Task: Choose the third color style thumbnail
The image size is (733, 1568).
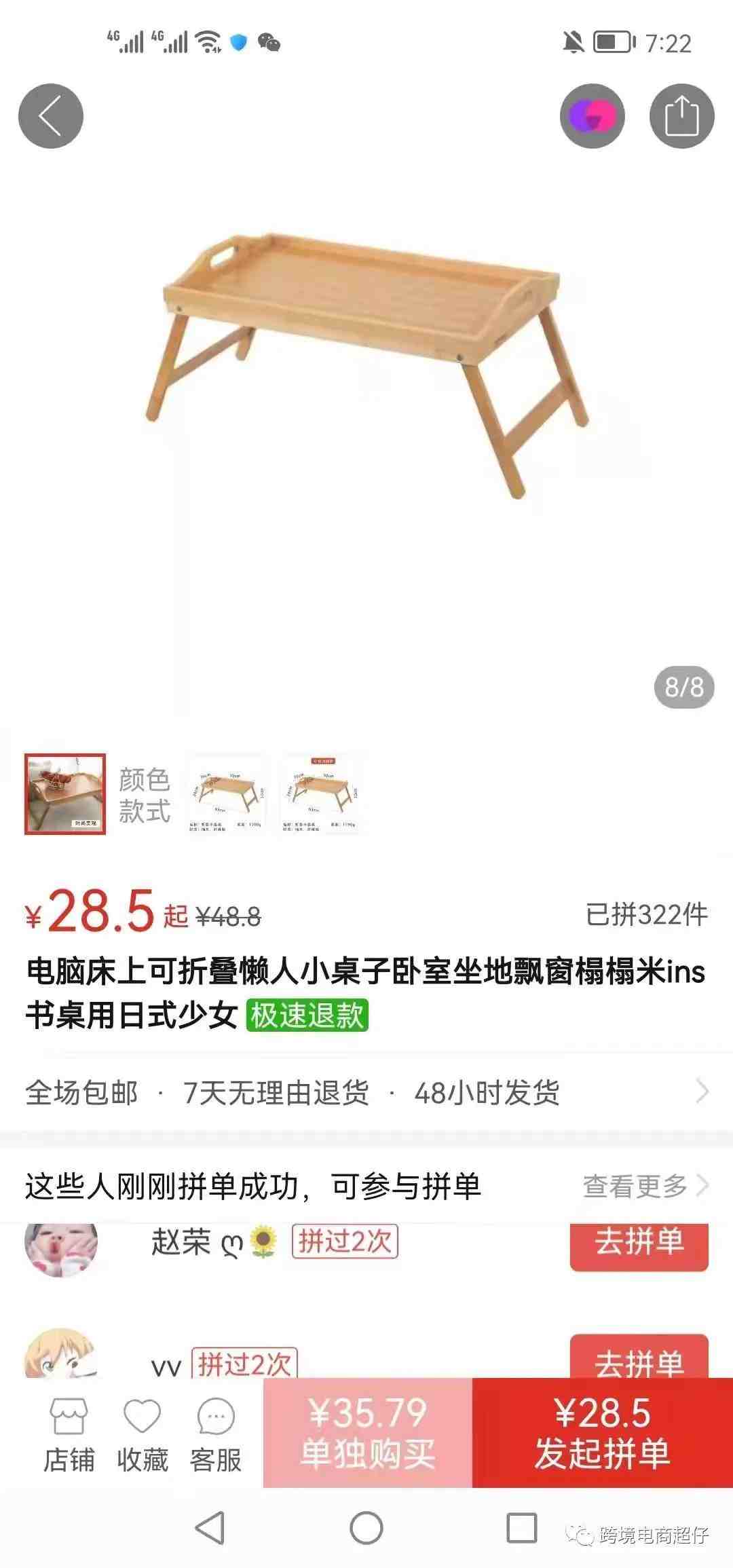Action: 320,794
